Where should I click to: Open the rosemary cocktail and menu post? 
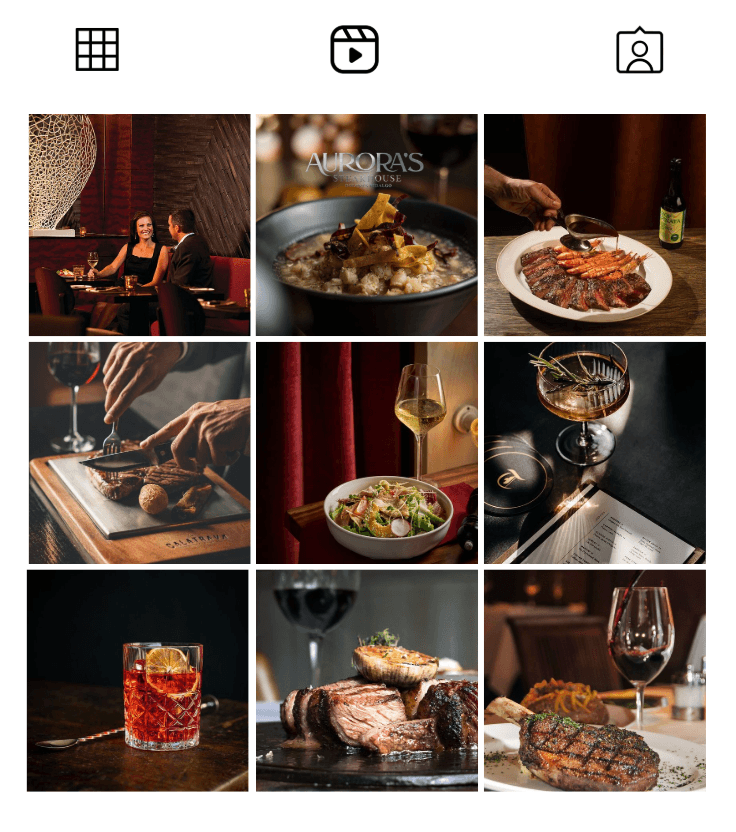click(x=594, y=453)
